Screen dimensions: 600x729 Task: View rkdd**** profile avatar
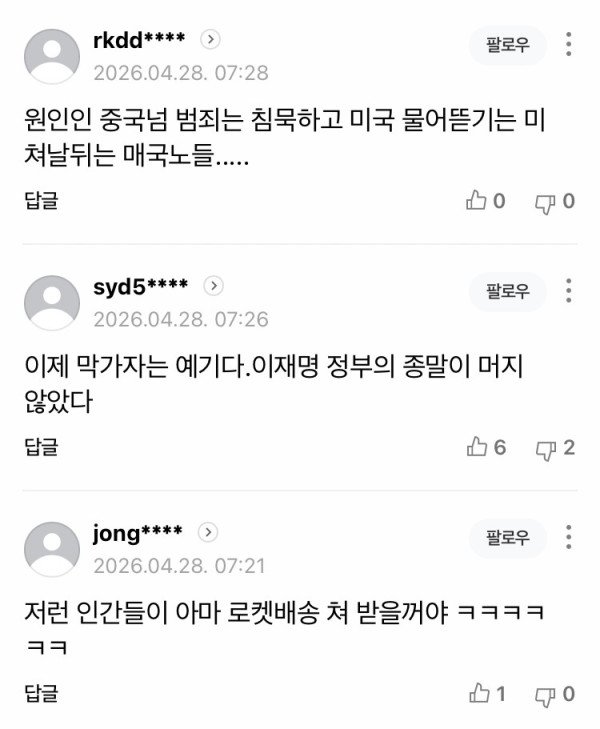pos(51,56)
